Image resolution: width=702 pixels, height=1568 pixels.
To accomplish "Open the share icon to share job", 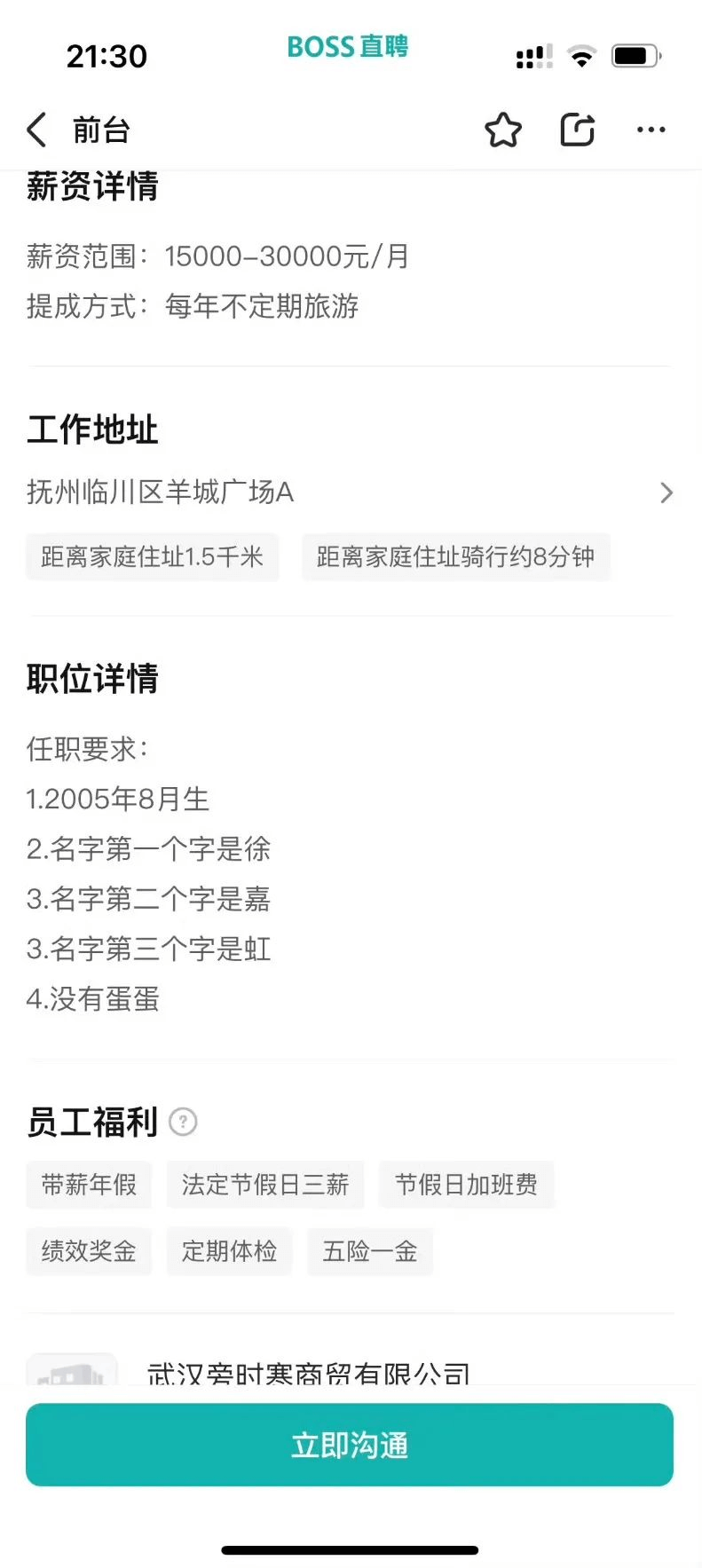I will 577,130.
